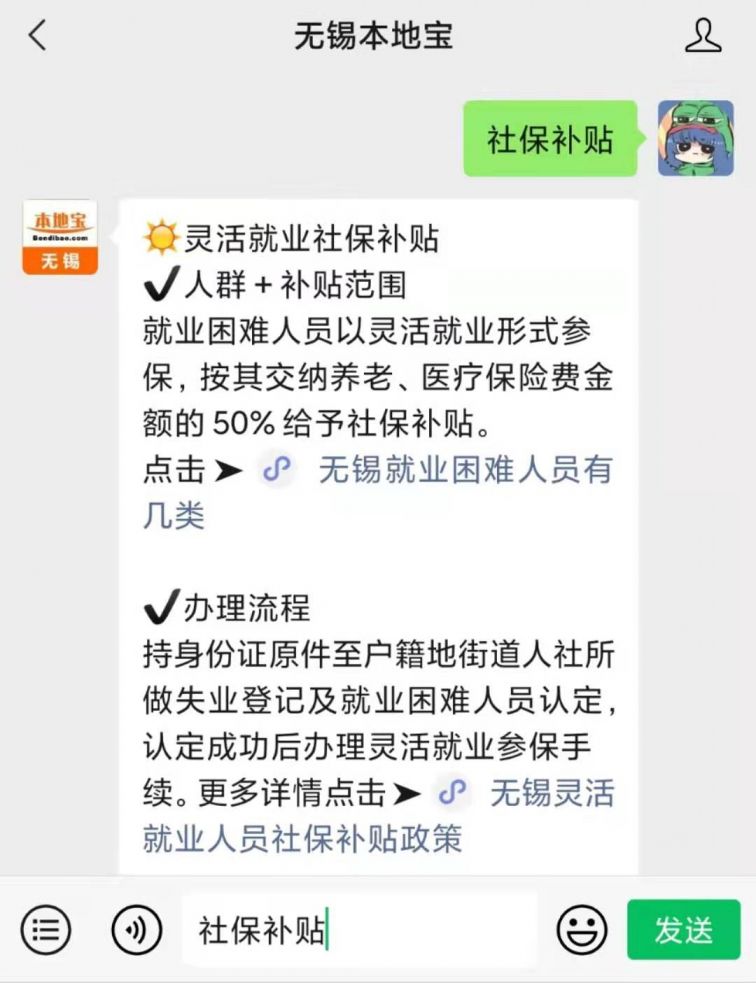View the 无锡本地宝 account avatar
This screenshot has height=983, width=756.
(x=60, y=237)
